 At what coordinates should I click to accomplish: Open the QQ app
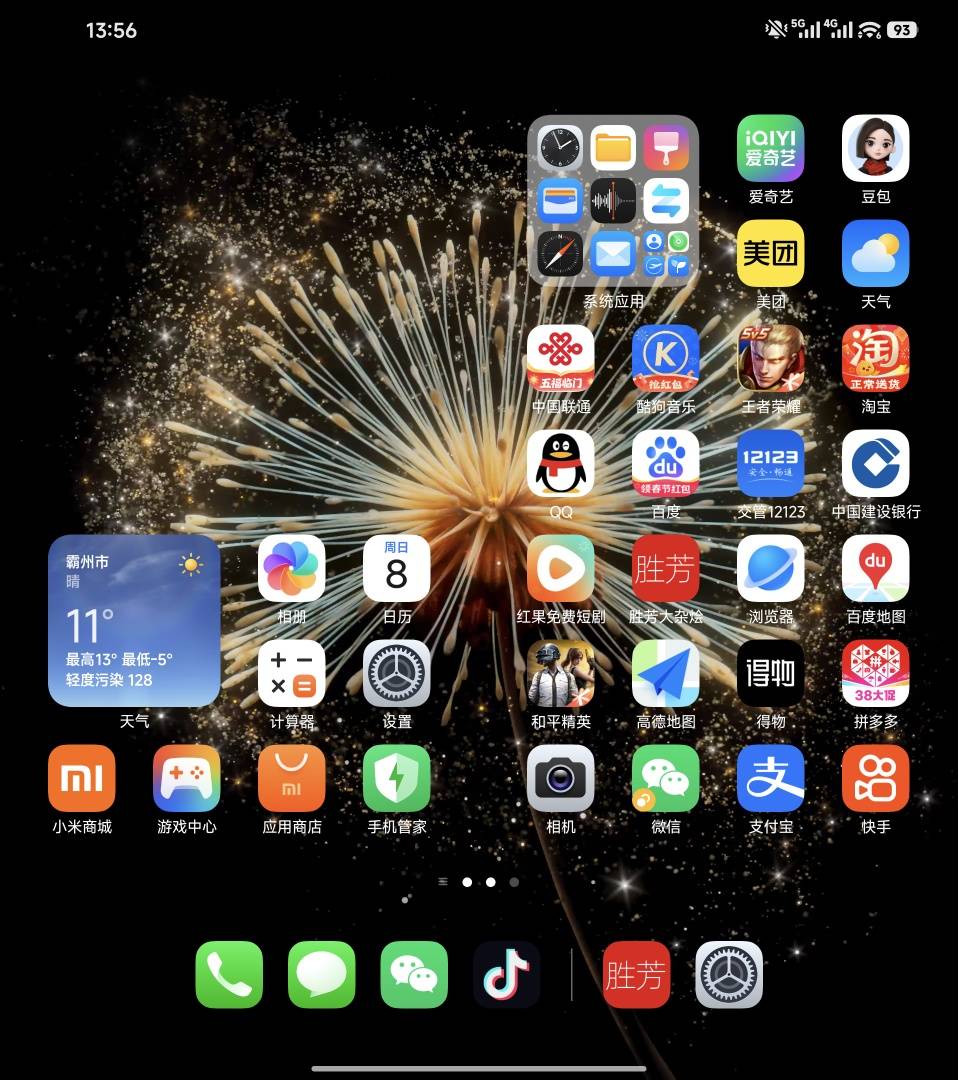point(561,464)
